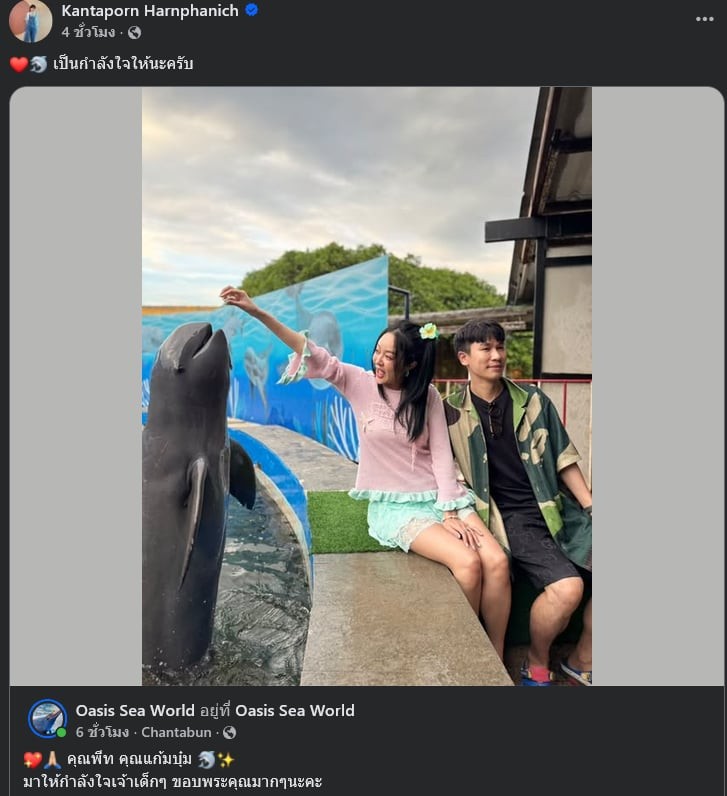
Task: Open the Chantabun location link
Action: [x=176, y=732]
